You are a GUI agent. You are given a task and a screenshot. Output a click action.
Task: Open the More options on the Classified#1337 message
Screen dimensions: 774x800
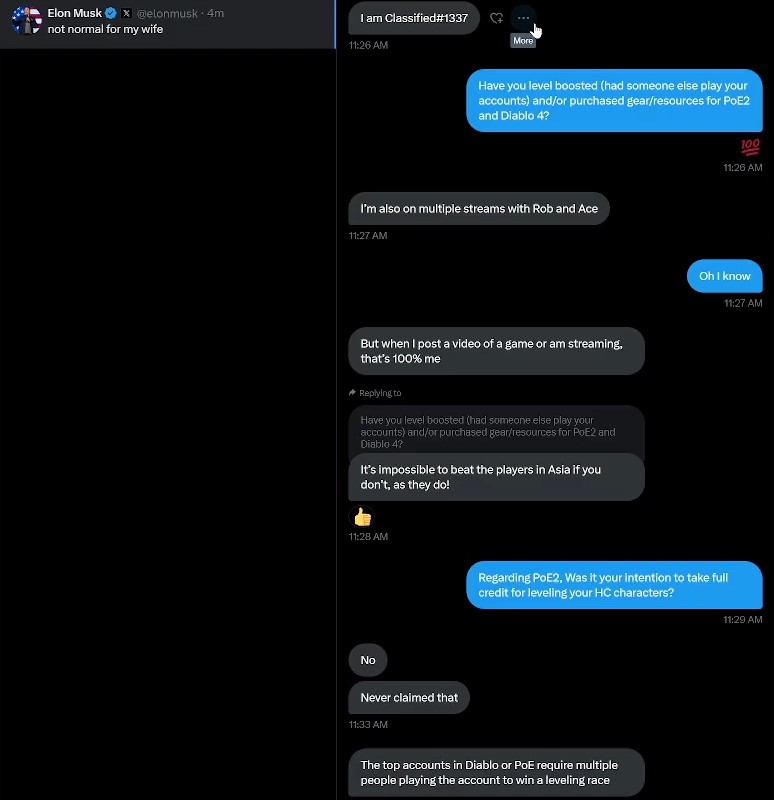click(523, 18)
